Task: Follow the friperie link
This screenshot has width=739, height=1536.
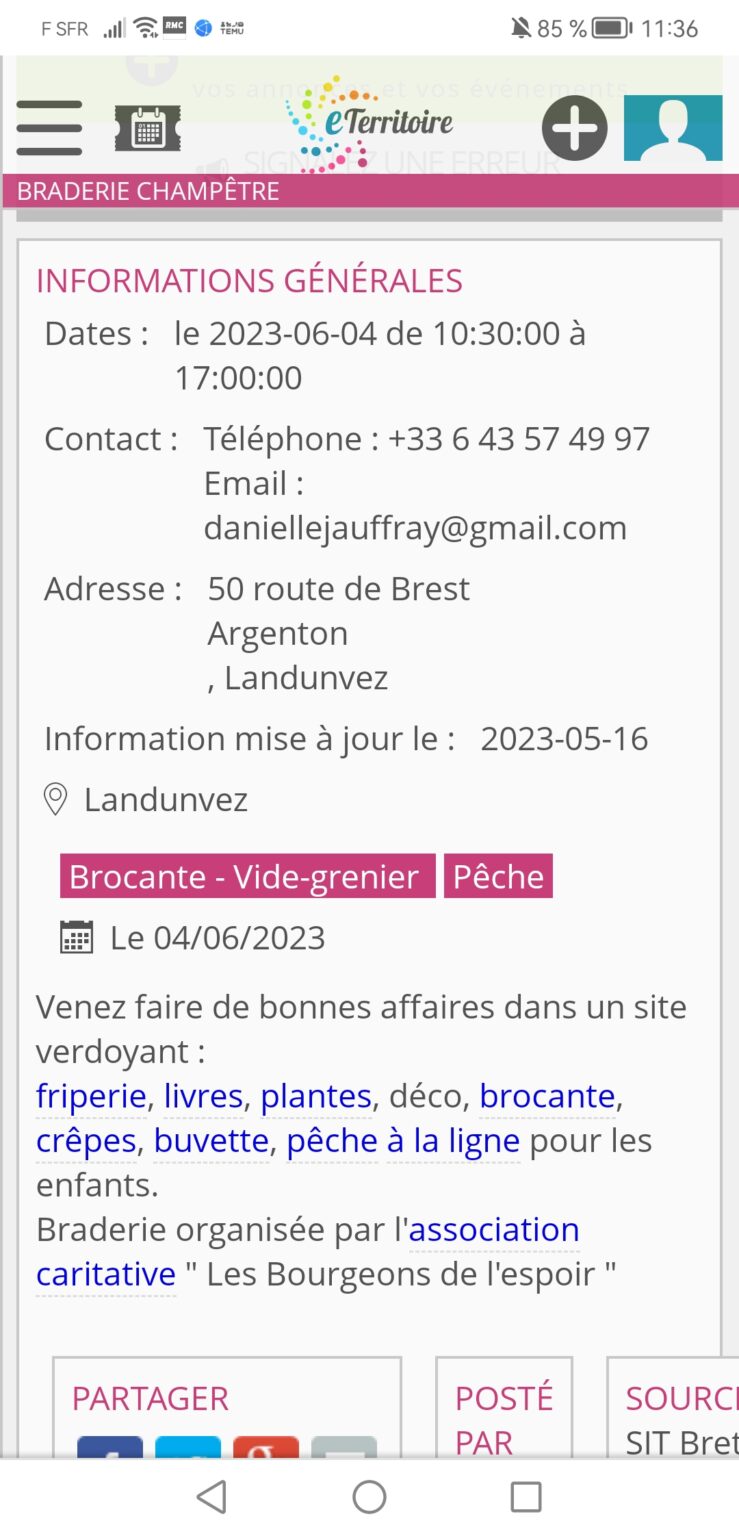Action: point(91,1096)
